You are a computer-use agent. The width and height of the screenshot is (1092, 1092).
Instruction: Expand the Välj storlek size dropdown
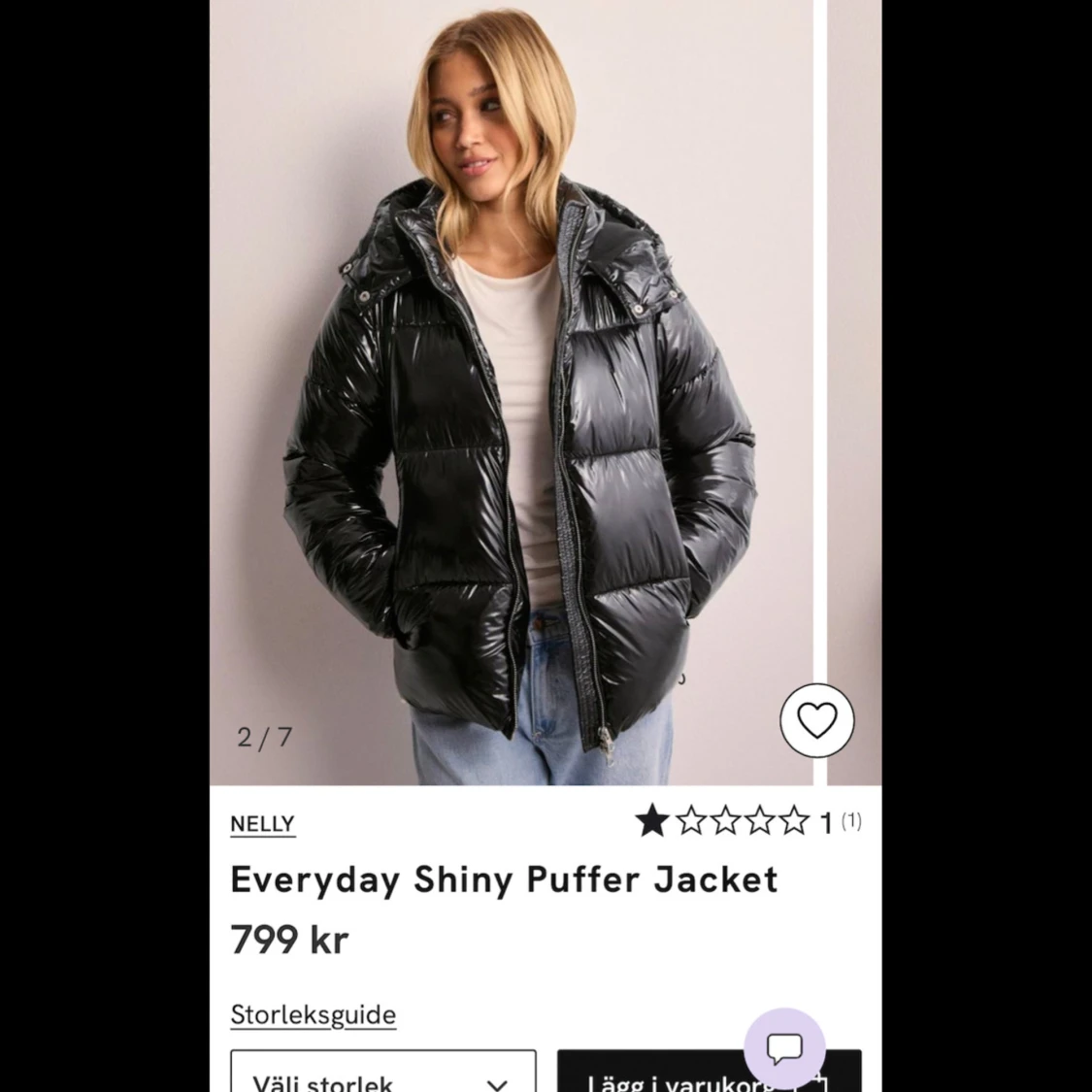pos(382,1075)
